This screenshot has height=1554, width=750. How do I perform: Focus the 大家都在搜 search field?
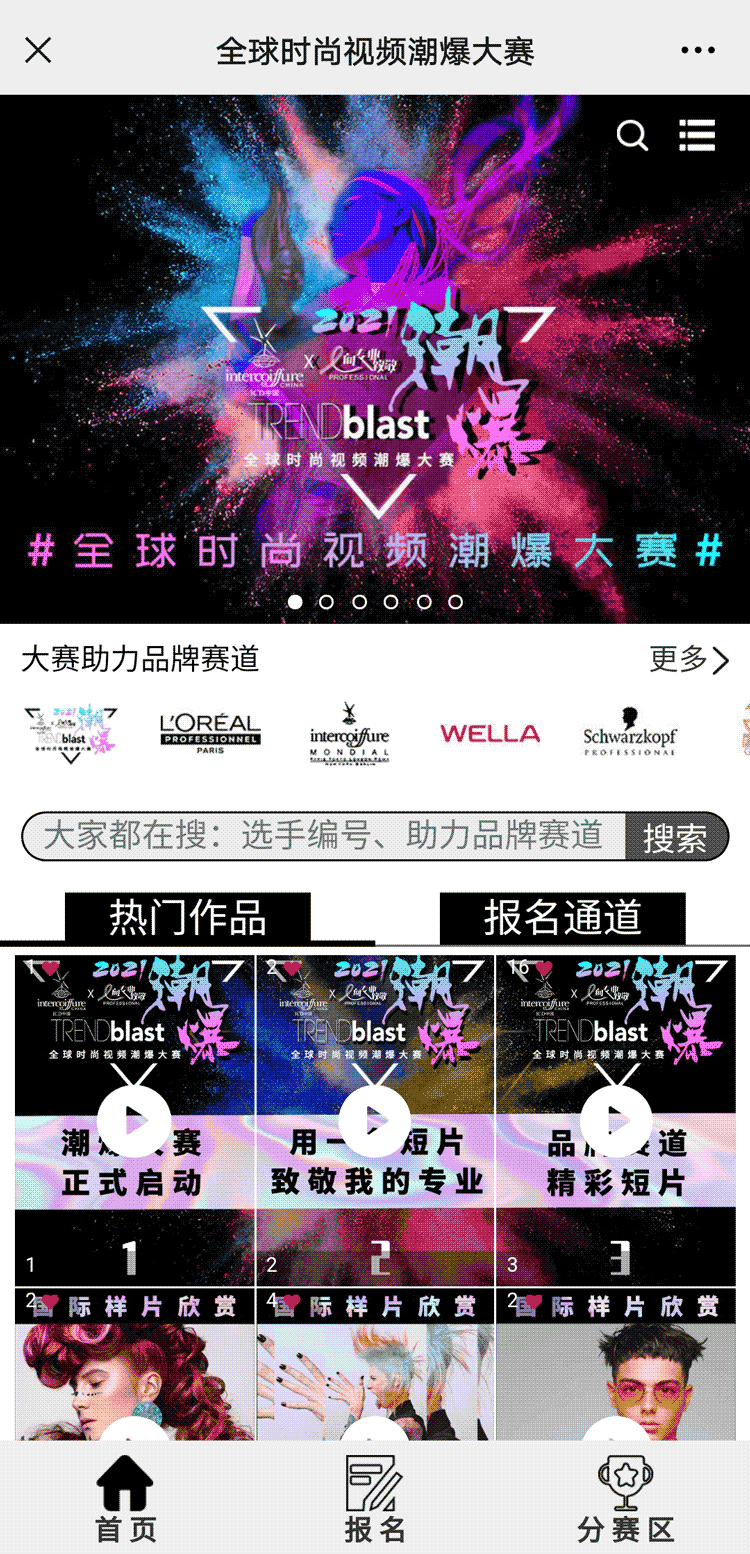pyautogui.click(x=323, y=836)
